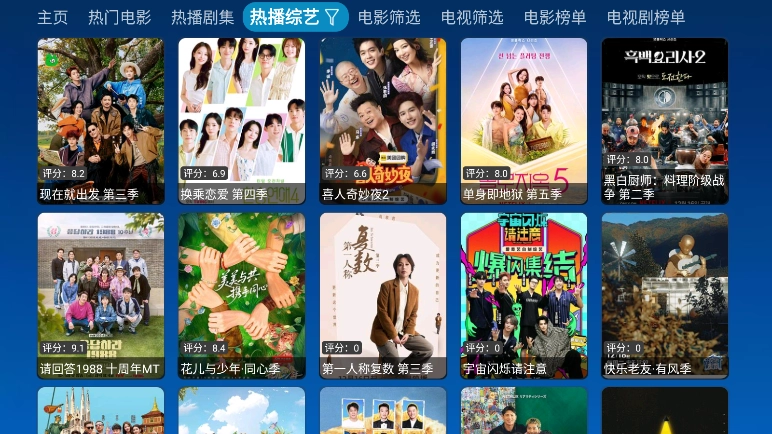The image size is (772, 434).
Task: Open filter on the 热播综艺 tab
Action: tap(332, 17)
